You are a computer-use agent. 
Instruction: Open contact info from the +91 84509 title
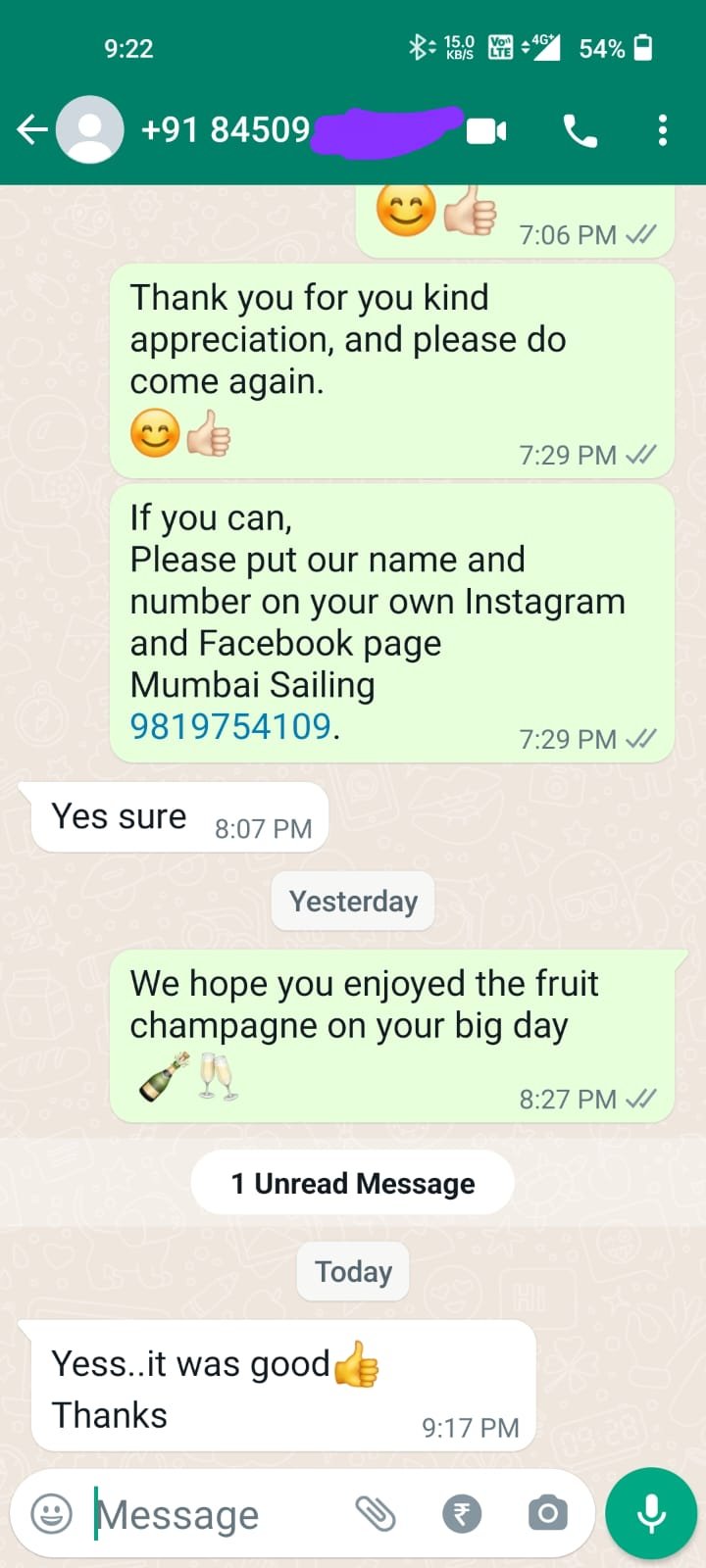point(226,130)
